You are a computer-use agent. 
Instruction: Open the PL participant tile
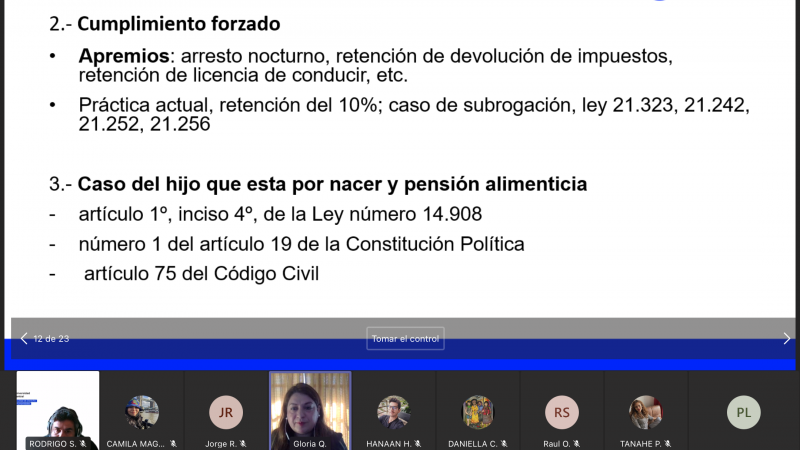point(743,411)
